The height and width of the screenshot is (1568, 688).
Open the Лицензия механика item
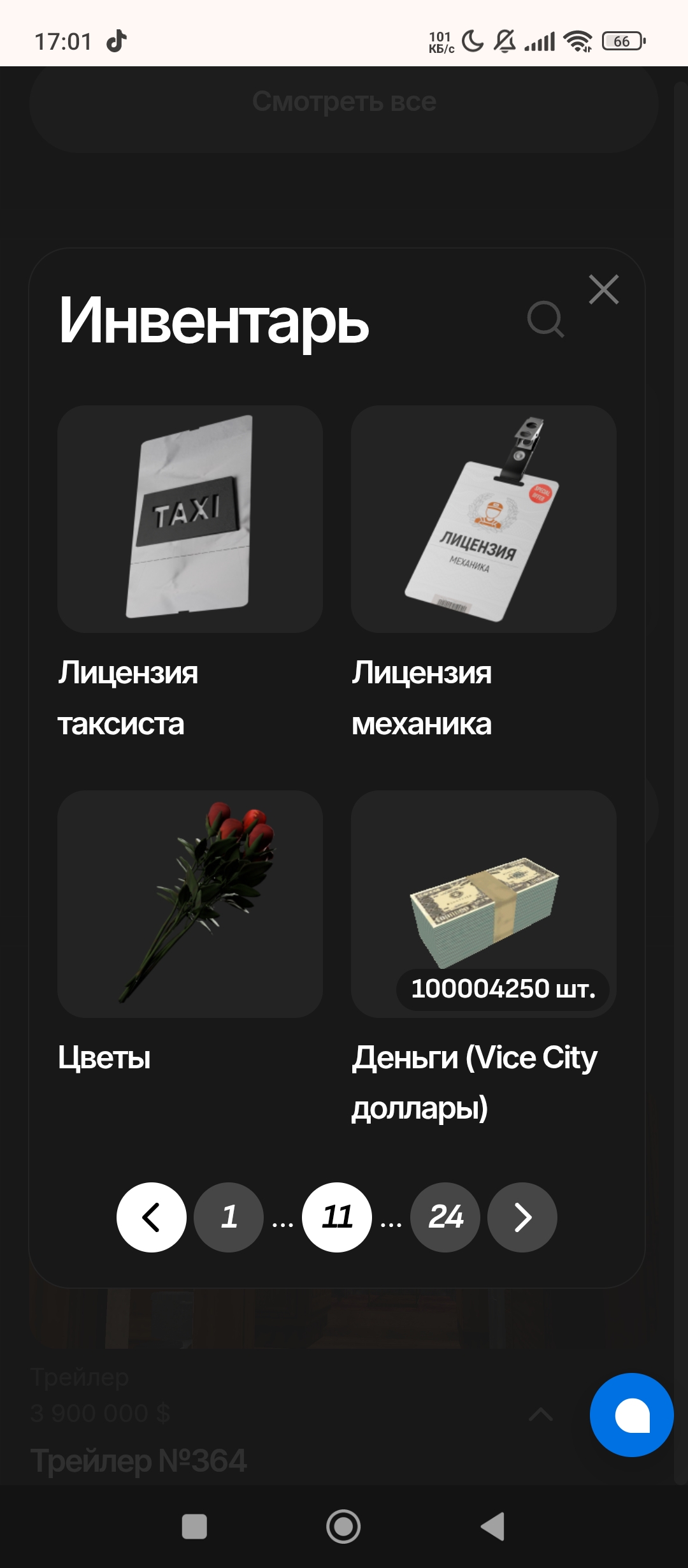(x=484, y=519)
